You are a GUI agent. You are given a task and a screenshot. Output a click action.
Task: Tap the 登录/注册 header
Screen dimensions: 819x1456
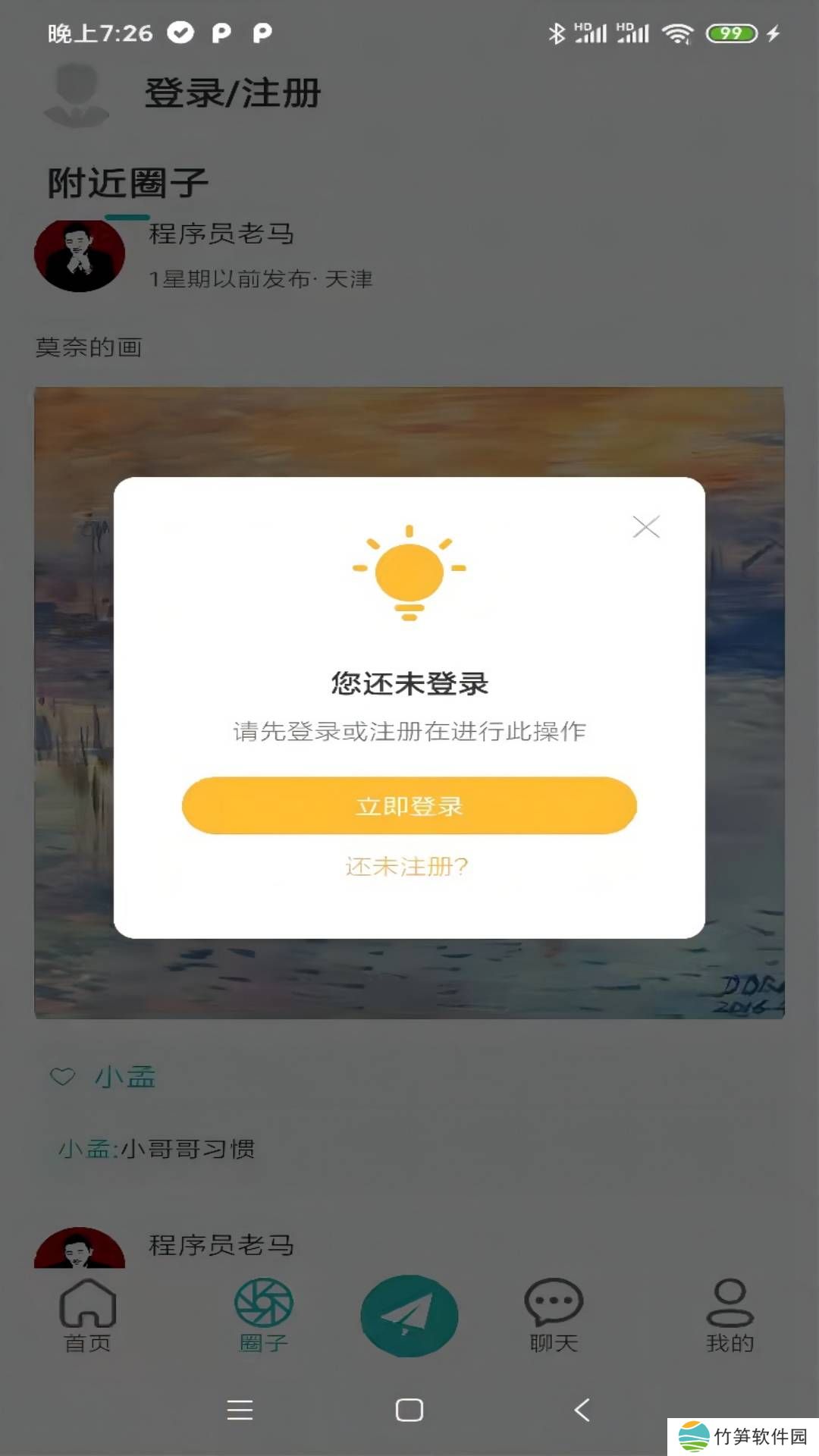(232, 94)
